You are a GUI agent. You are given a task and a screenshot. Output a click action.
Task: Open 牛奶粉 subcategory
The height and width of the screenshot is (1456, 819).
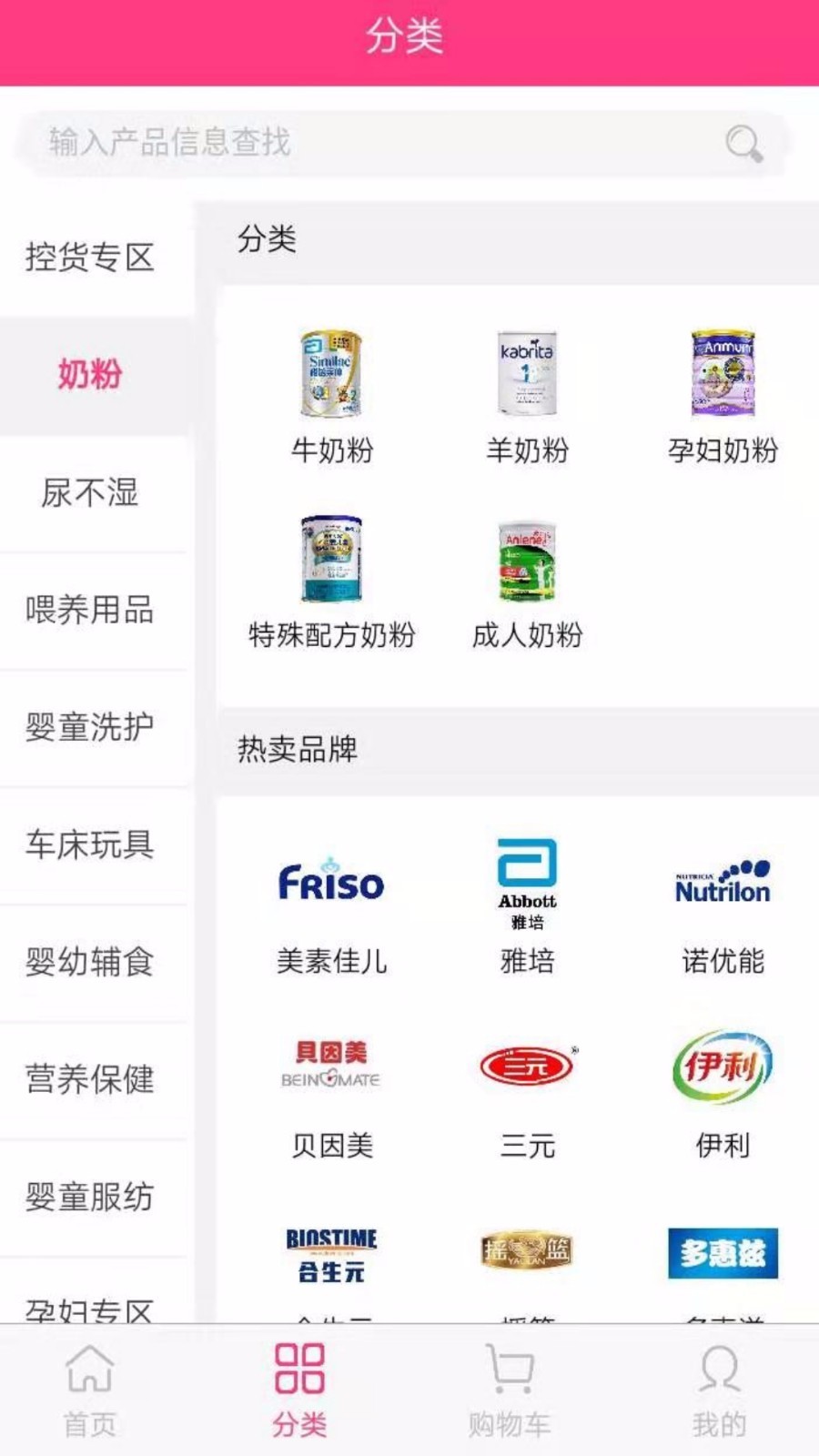tap(331, 398)
